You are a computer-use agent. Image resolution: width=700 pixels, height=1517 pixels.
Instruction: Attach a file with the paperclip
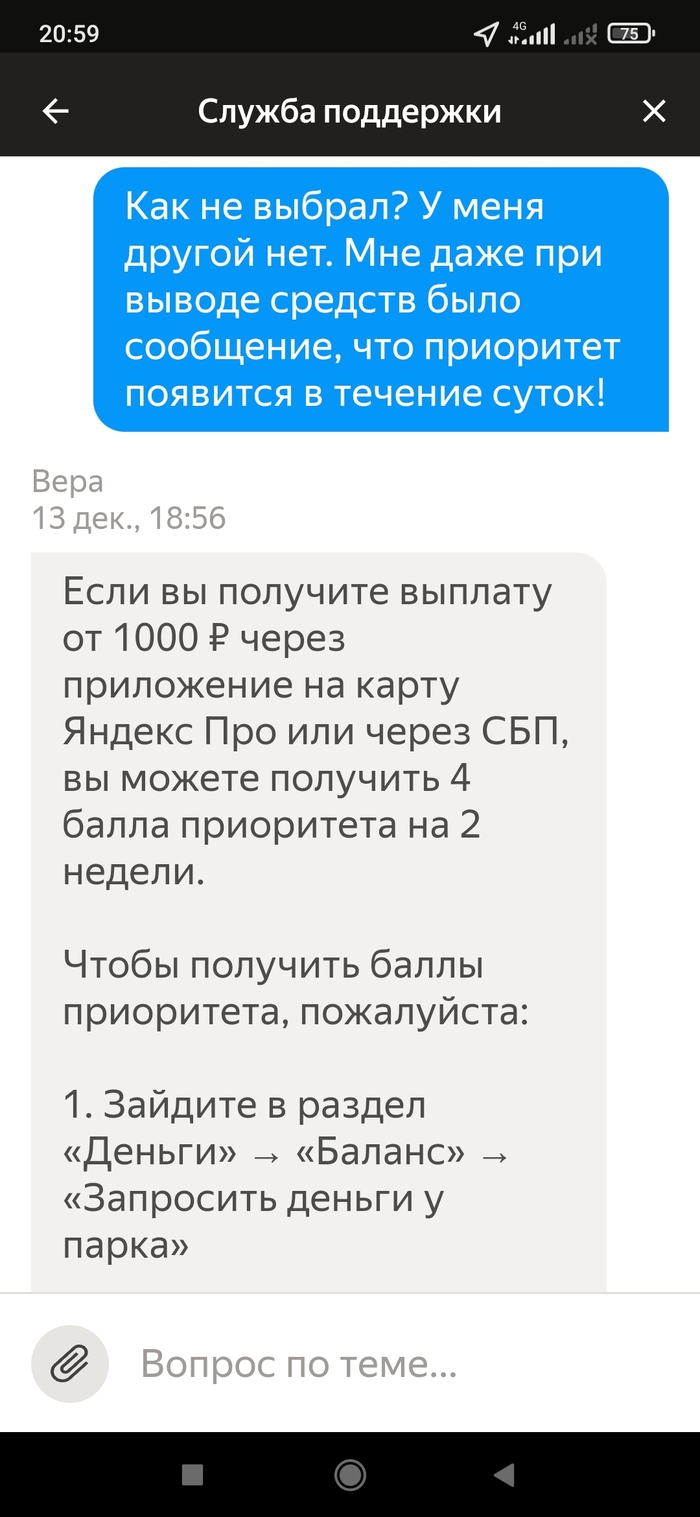pyautogui.click(x=69, y=1362)
